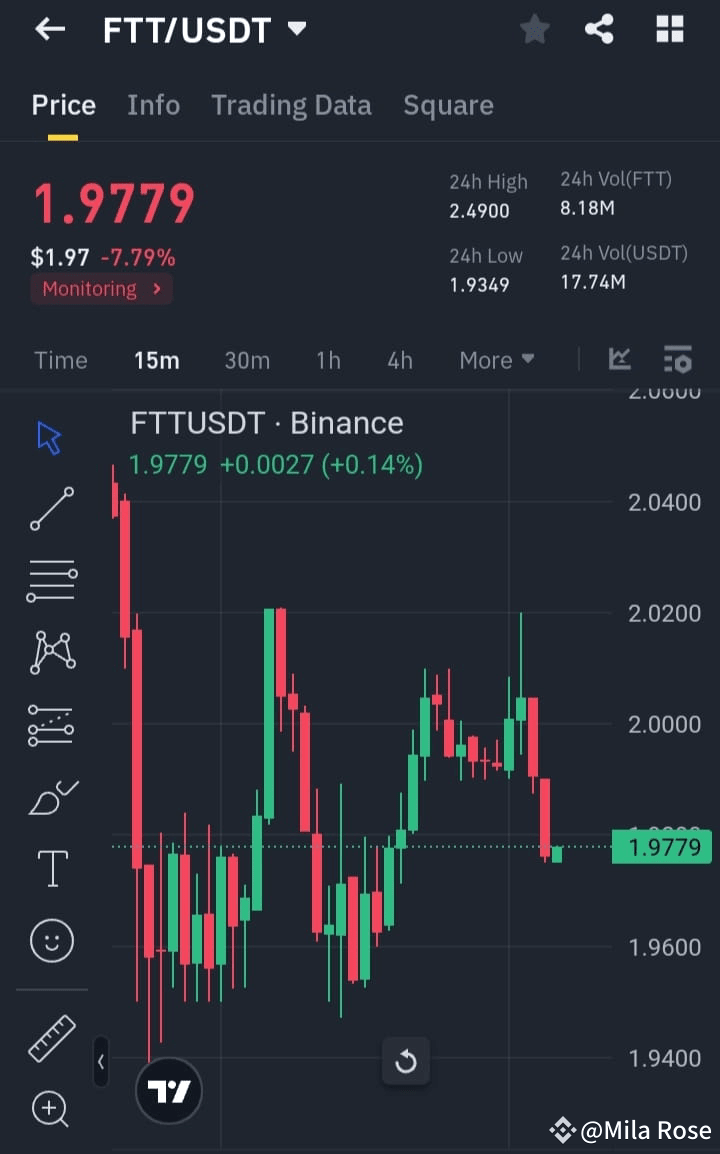This screenshot has width=720, height=1154.
Task: Switch to the Trading Data tab
Action: (291, 105)
